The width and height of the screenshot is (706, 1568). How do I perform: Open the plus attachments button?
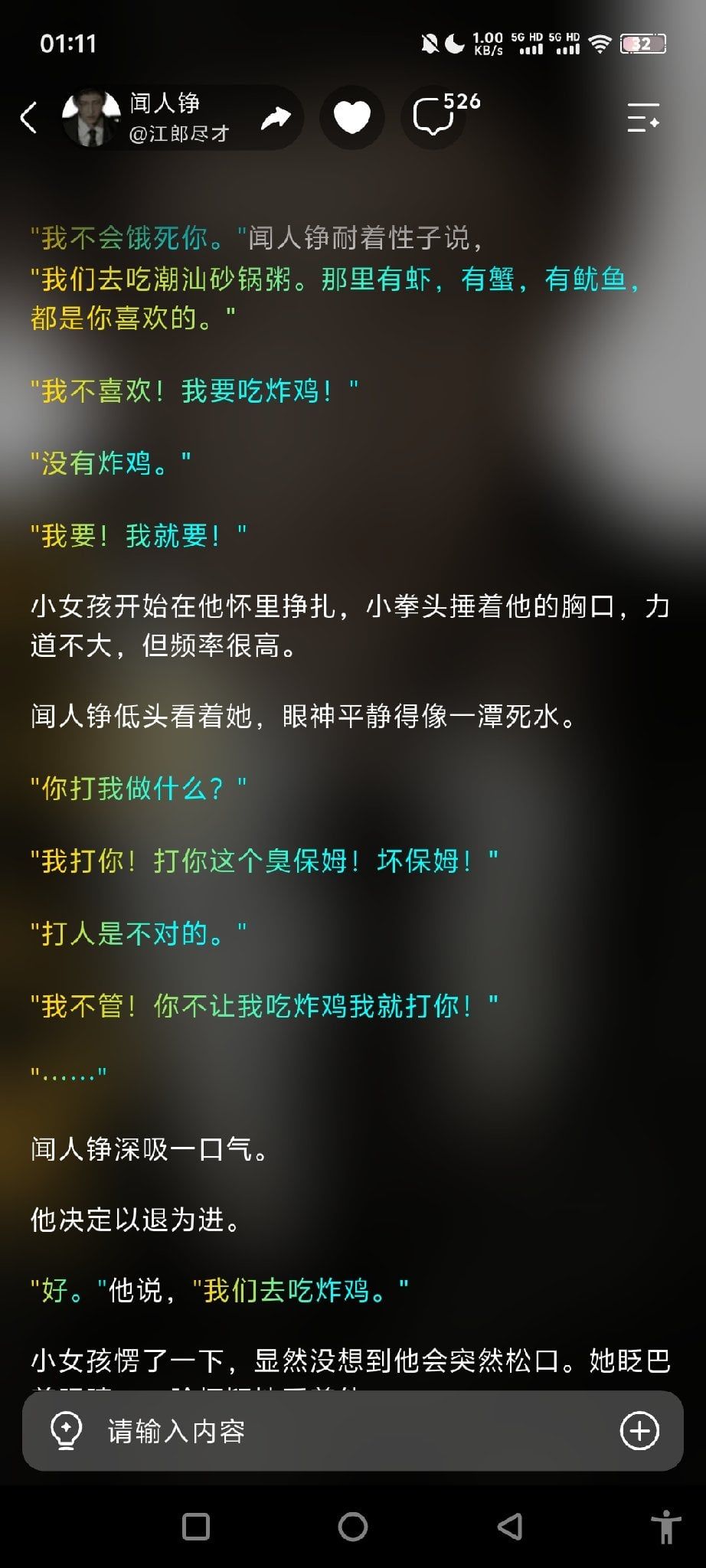(x=639, y=1430)
